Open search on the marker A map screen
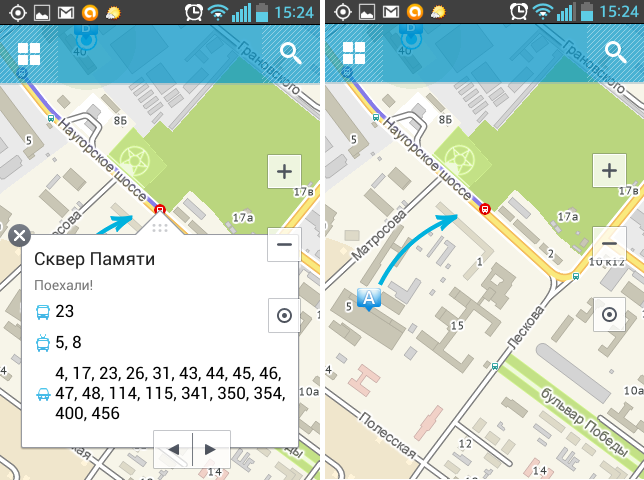Viewport: 644px width, 480px height. [x=615, y=54]
